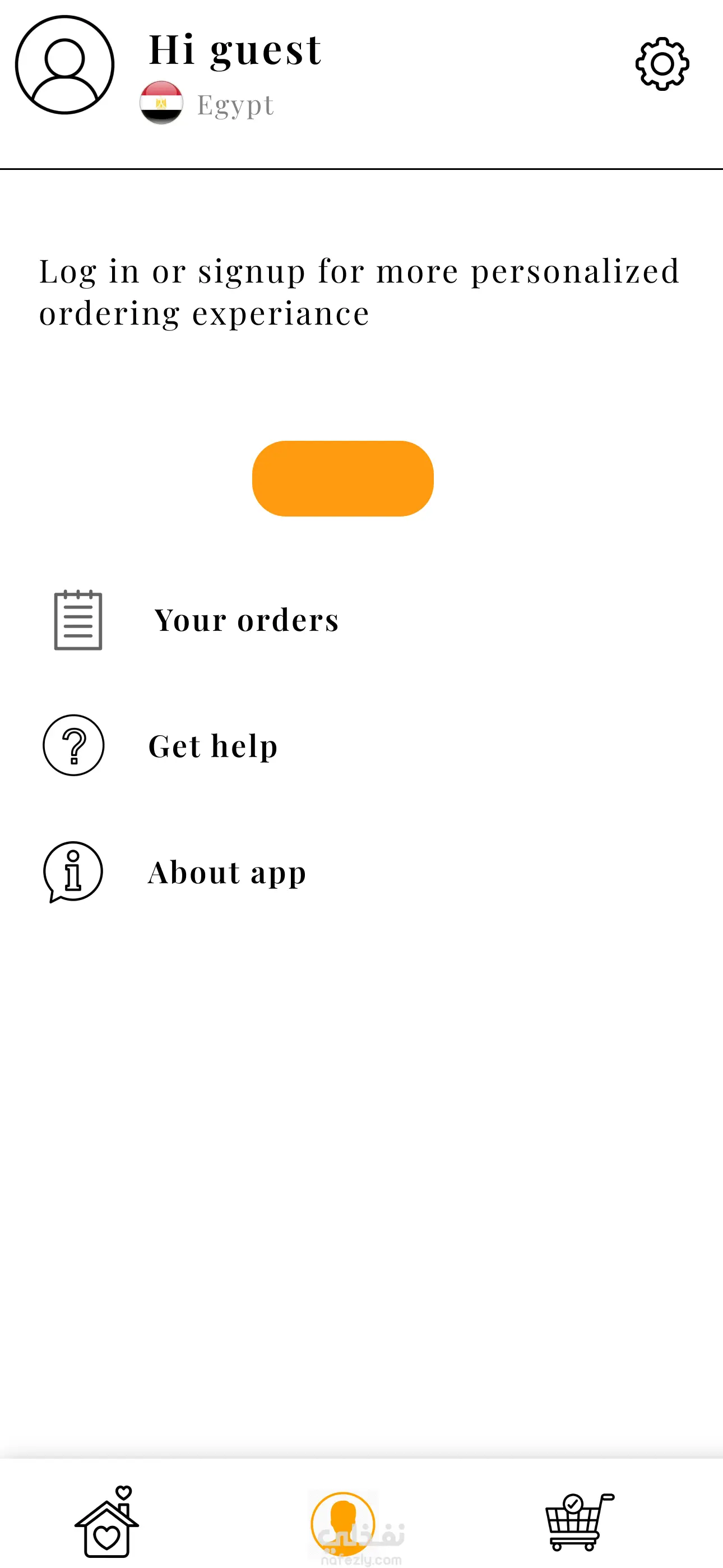Go to the shopping cart tab
This screenshot has width=723, height=1568.
578,1522
